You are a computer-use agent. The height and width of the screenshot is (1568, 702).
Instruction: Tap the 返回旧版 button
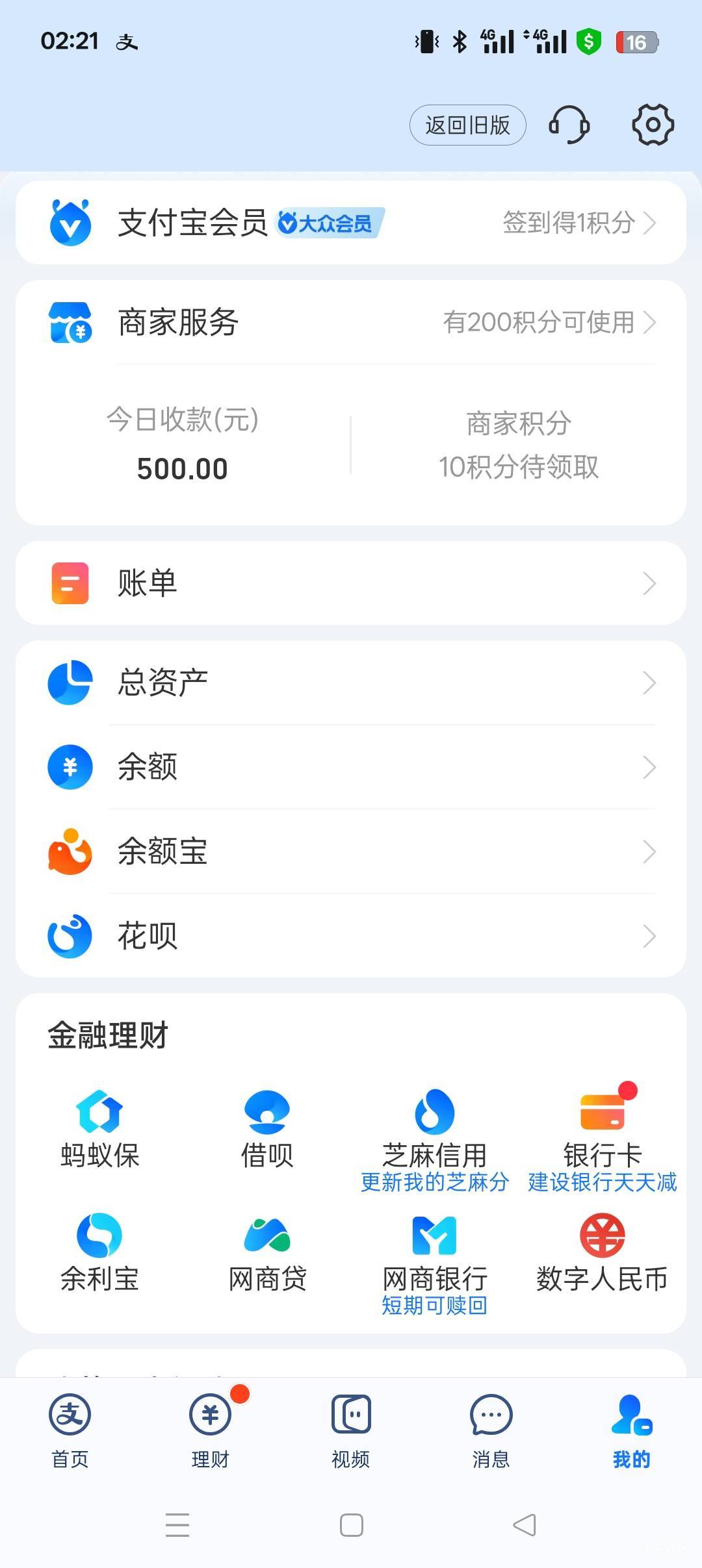[467, 125]
